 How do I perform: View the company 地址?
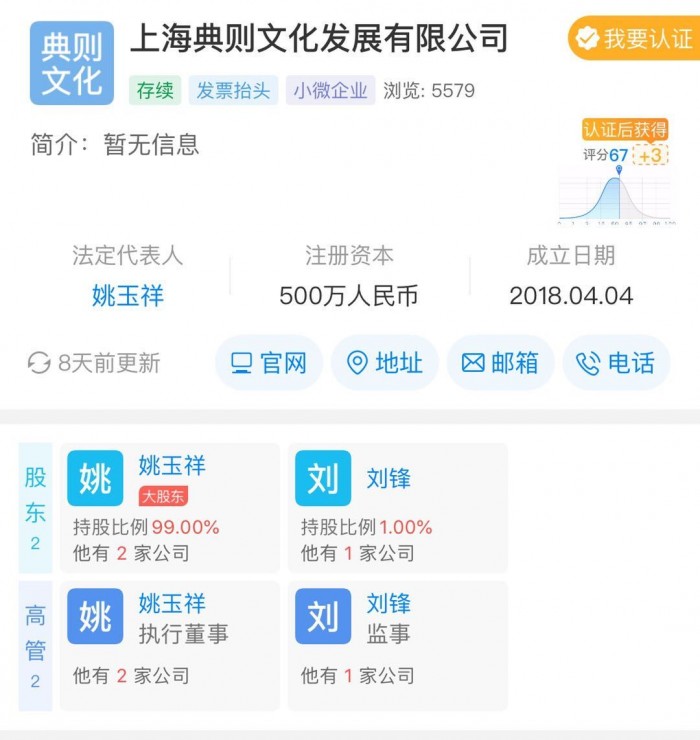384,363
